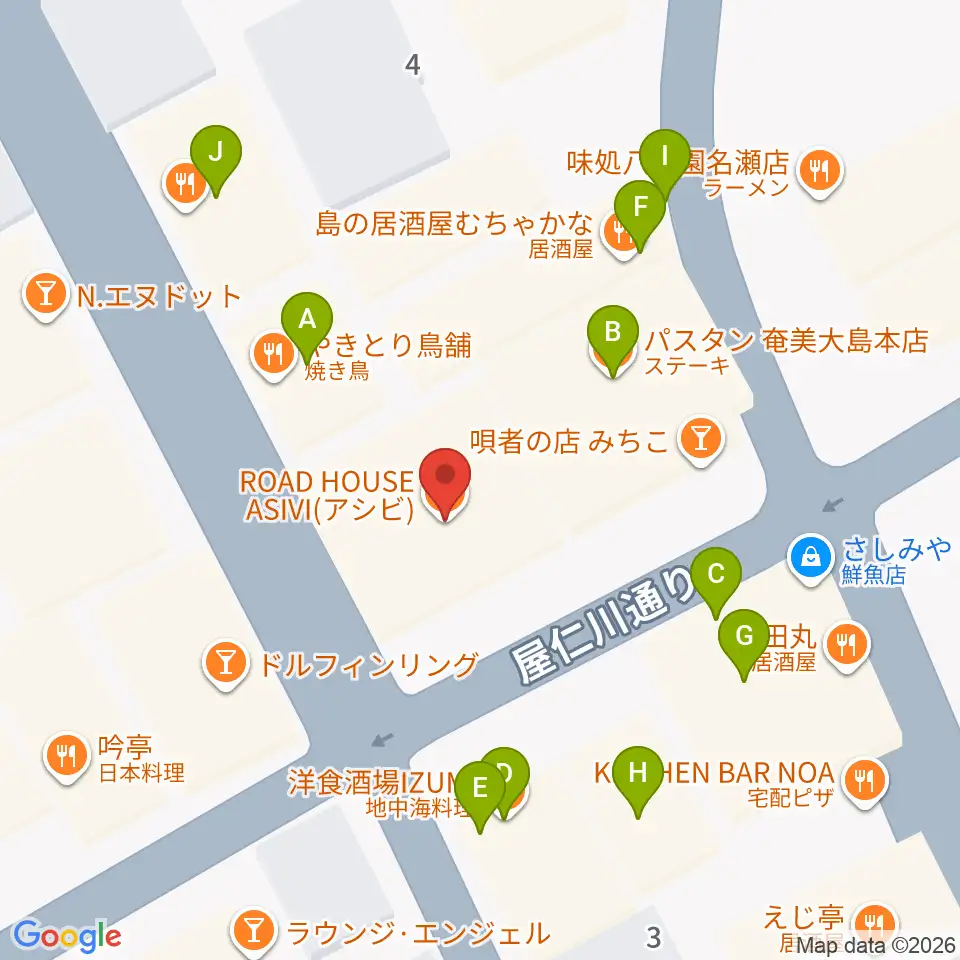Select the 唄者の店 みちこ bar marker
This screenshot has width=960, height=960.
pos(701,440)
